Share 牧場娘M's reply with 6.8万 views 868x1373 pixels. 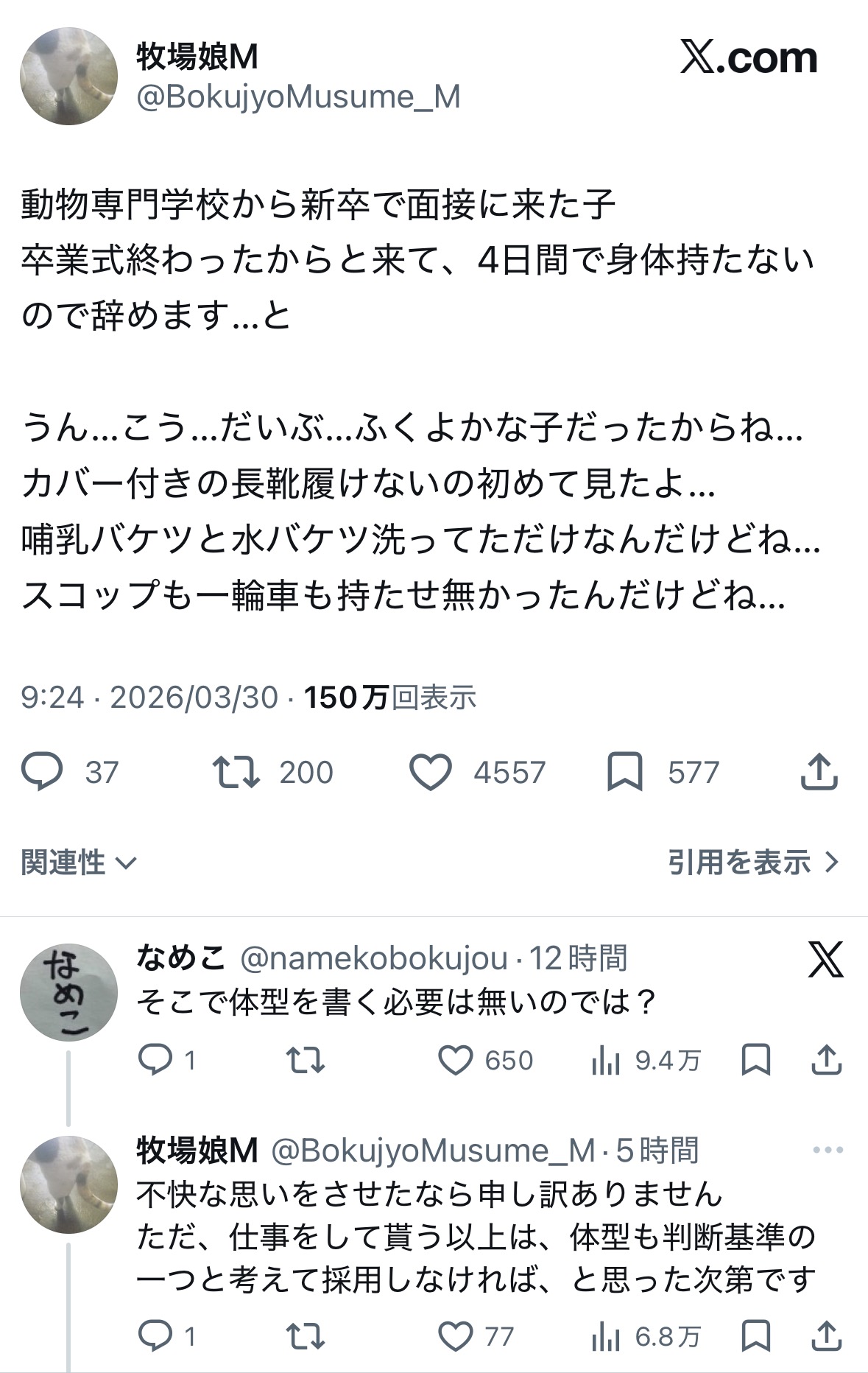pos(826,1335)
